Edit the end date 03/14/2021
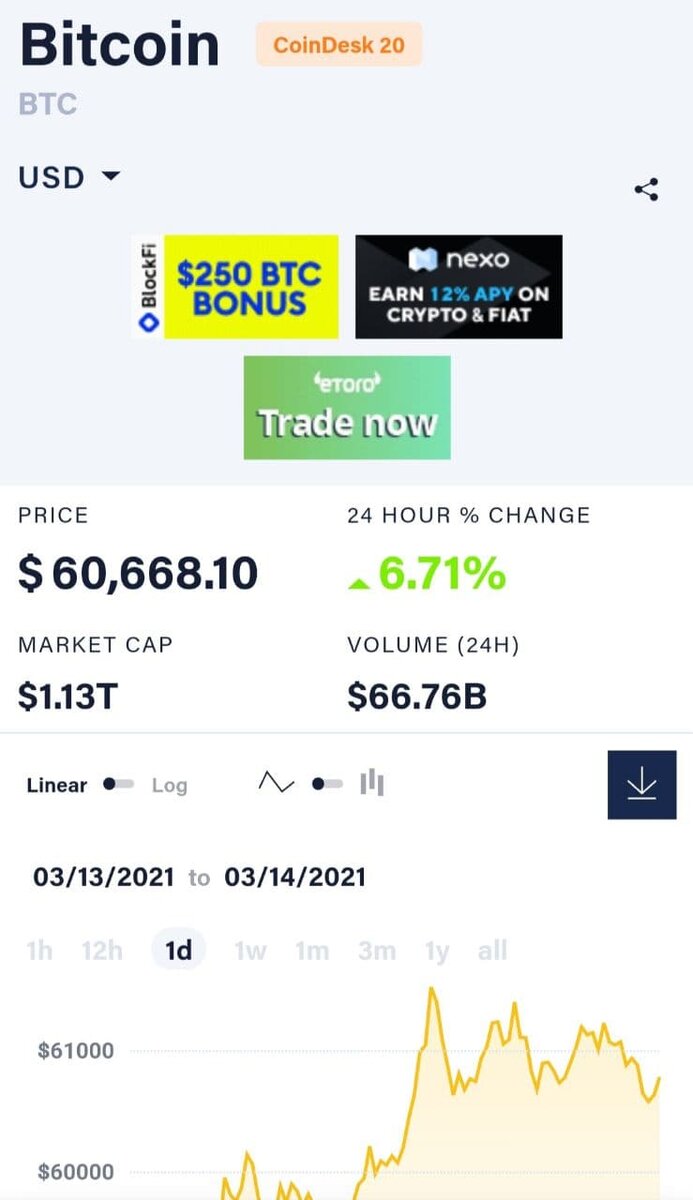 tap(295, 878)
